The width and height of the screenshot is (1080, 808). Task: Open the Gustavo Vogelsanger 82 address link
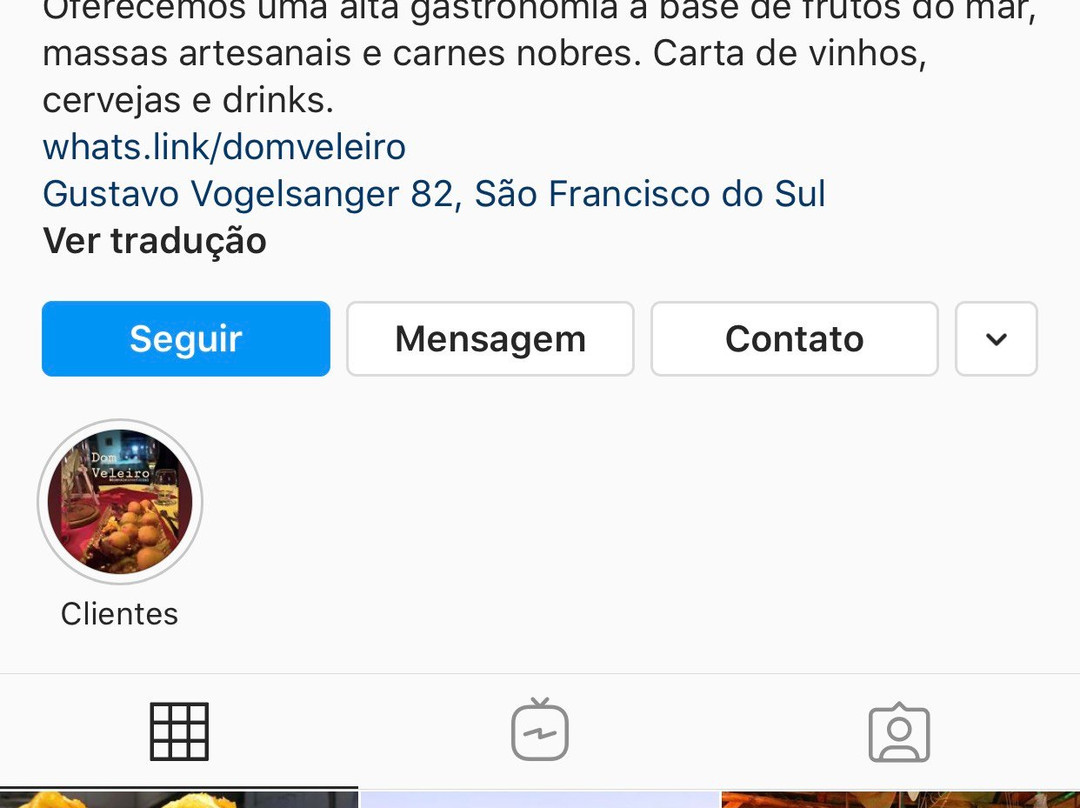[434, 193]
